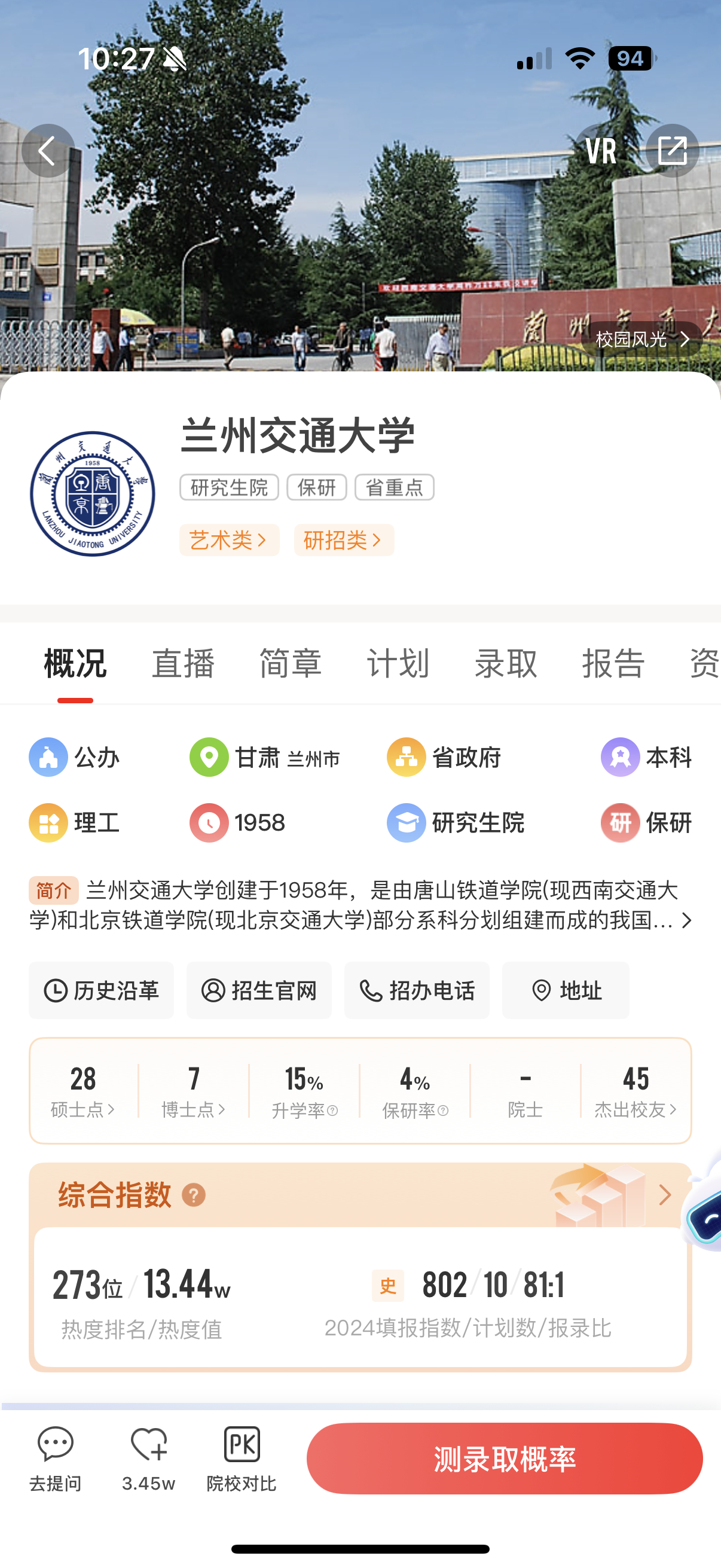This screenshot has width=721, height=1568.
Task: Open the VR campus view
Action: pyautogui.click(x=600, y=151)
